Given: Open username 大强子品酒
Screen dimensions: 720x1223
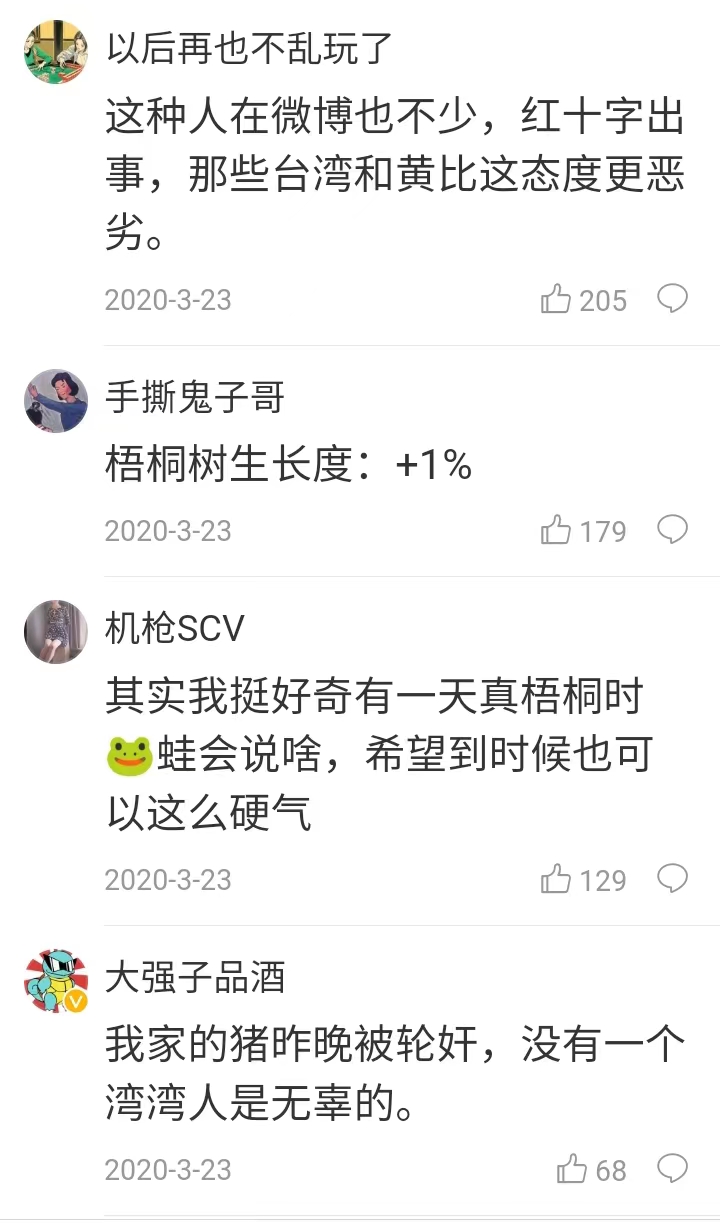Looking at the screenshot, I should pos(195,977).
